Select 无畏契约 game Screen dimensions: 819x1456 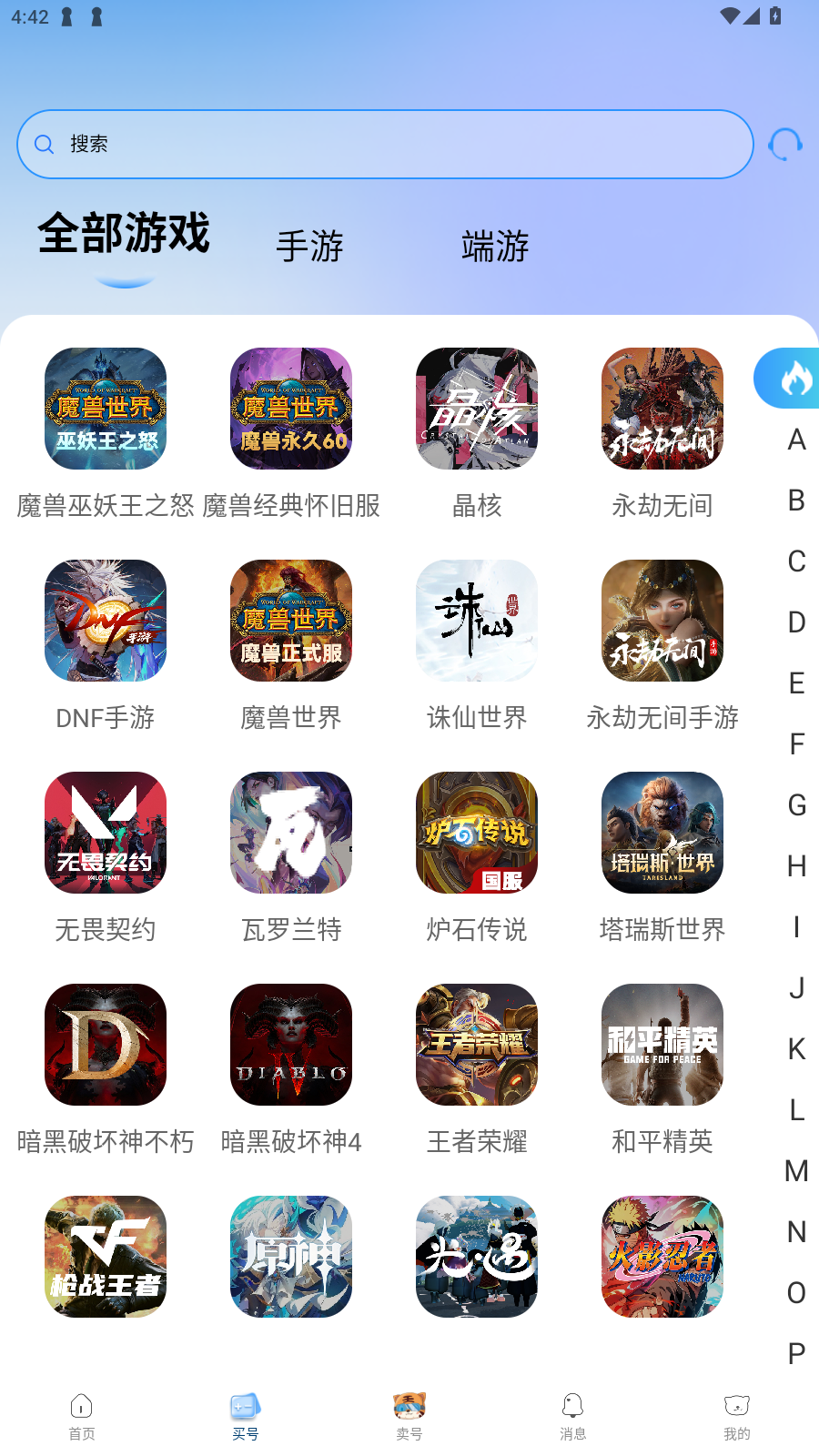tap(106, 834)
